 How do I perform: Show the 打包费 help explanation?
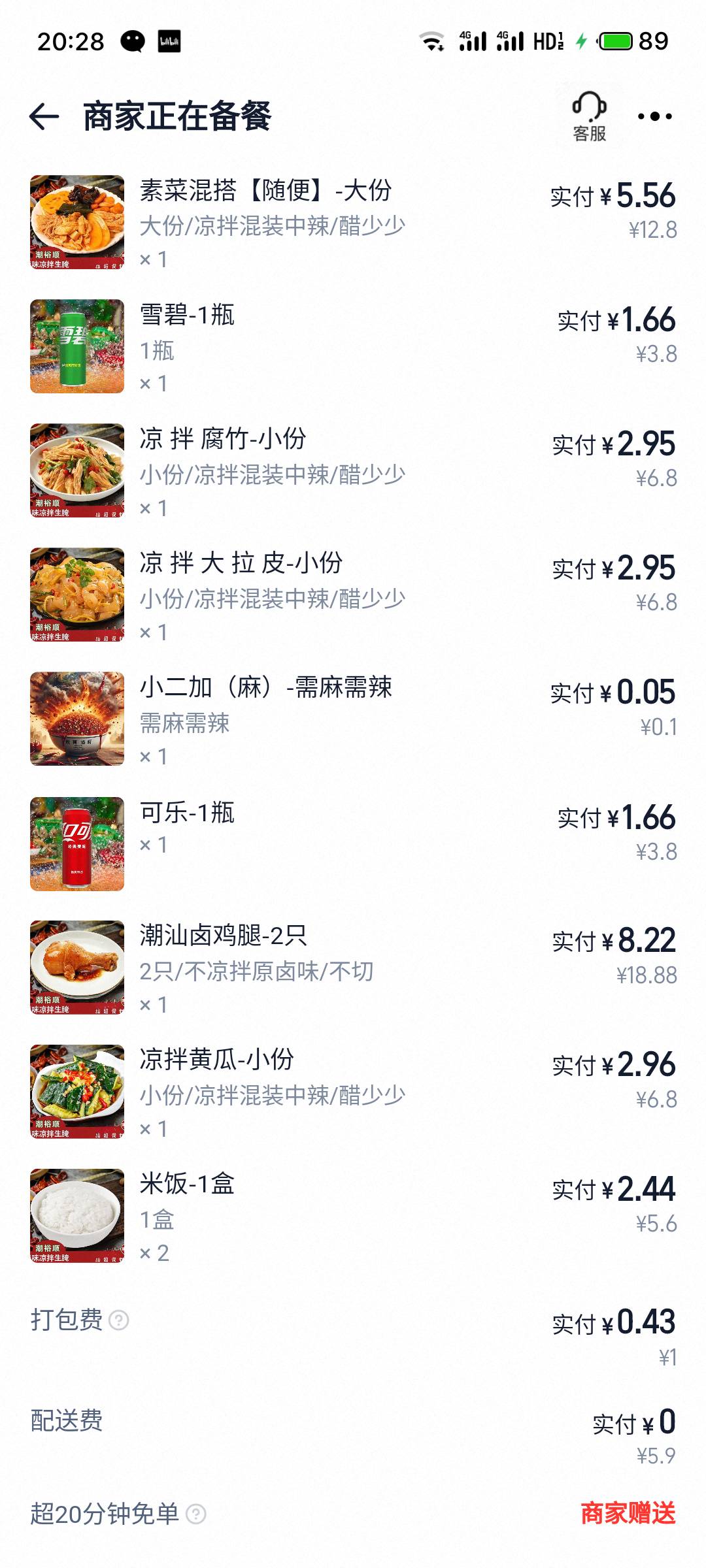(x=119, y=1320)
